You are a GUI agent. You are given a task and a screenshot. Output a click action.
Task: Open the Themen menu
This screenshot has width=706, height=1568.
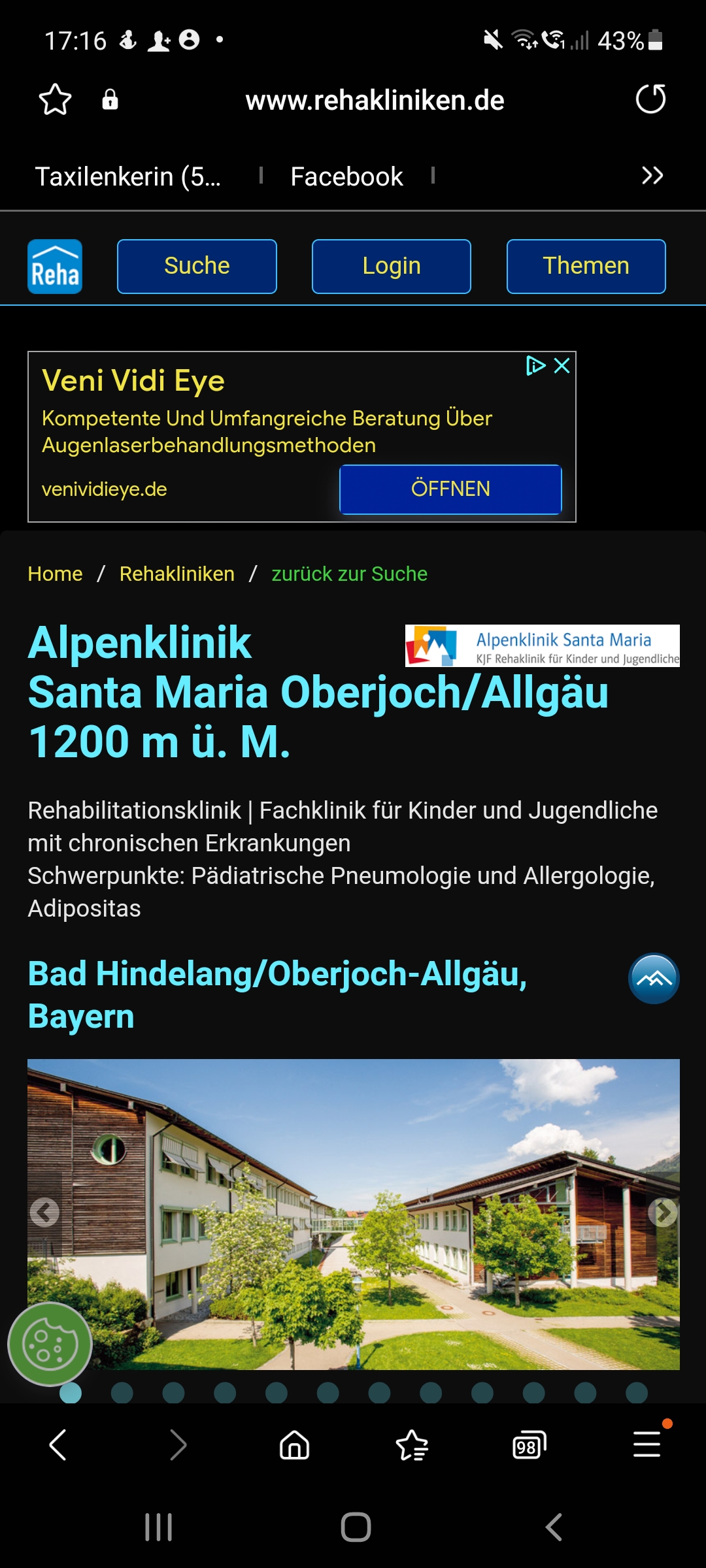(586, 267)
